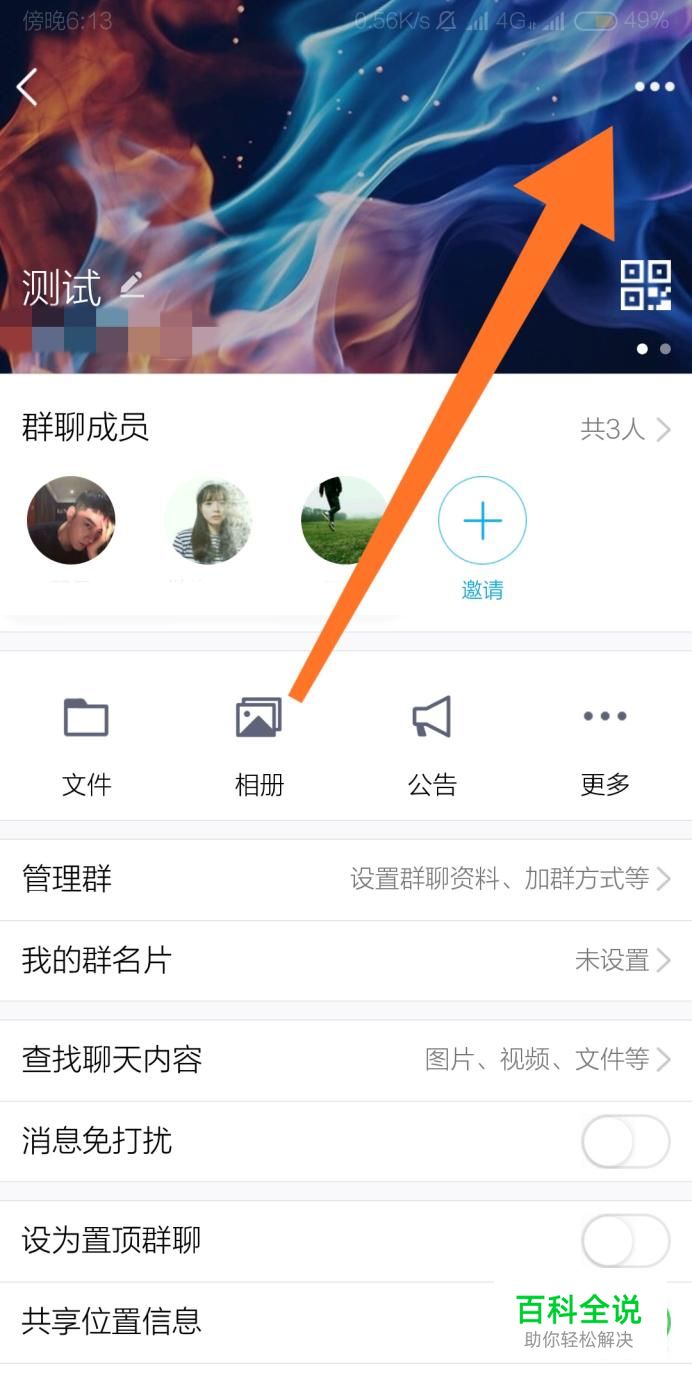Enable 设为置顶群聊 switch

click(x=625, y=1242)
